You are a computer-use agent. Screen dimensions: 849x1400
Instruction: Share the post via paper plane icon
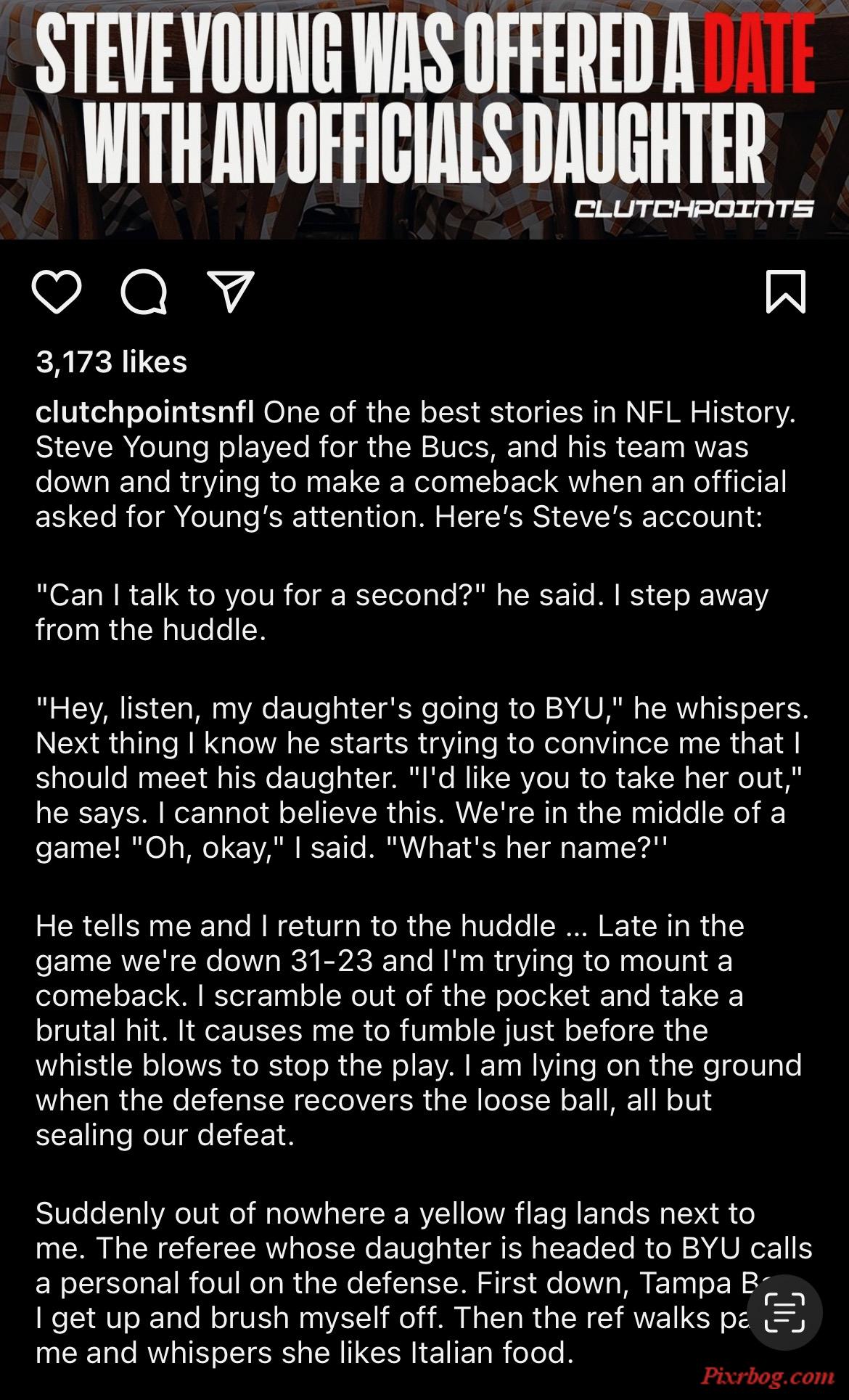231,292
